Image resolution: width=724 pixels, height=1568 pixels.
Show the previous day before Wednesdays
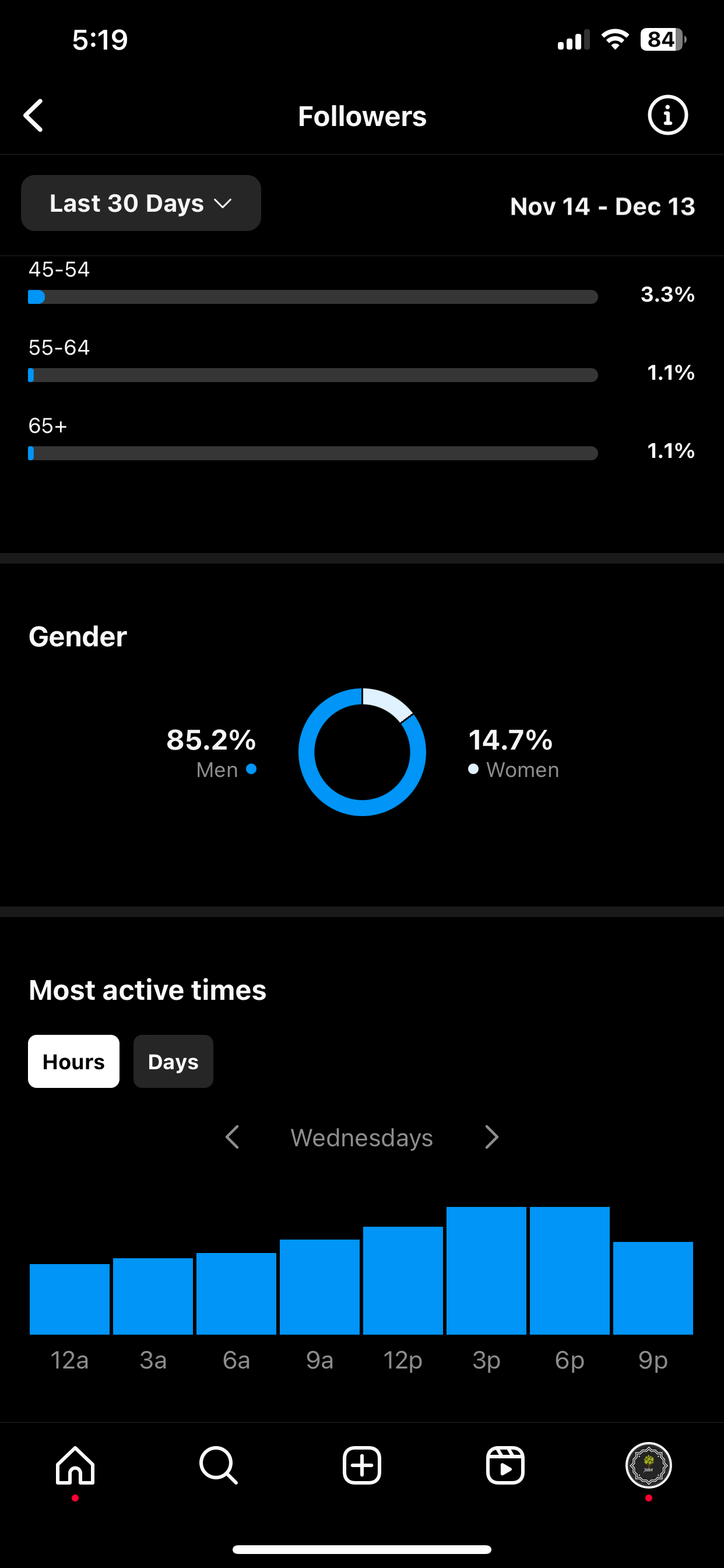click(x=232, y=1137)
